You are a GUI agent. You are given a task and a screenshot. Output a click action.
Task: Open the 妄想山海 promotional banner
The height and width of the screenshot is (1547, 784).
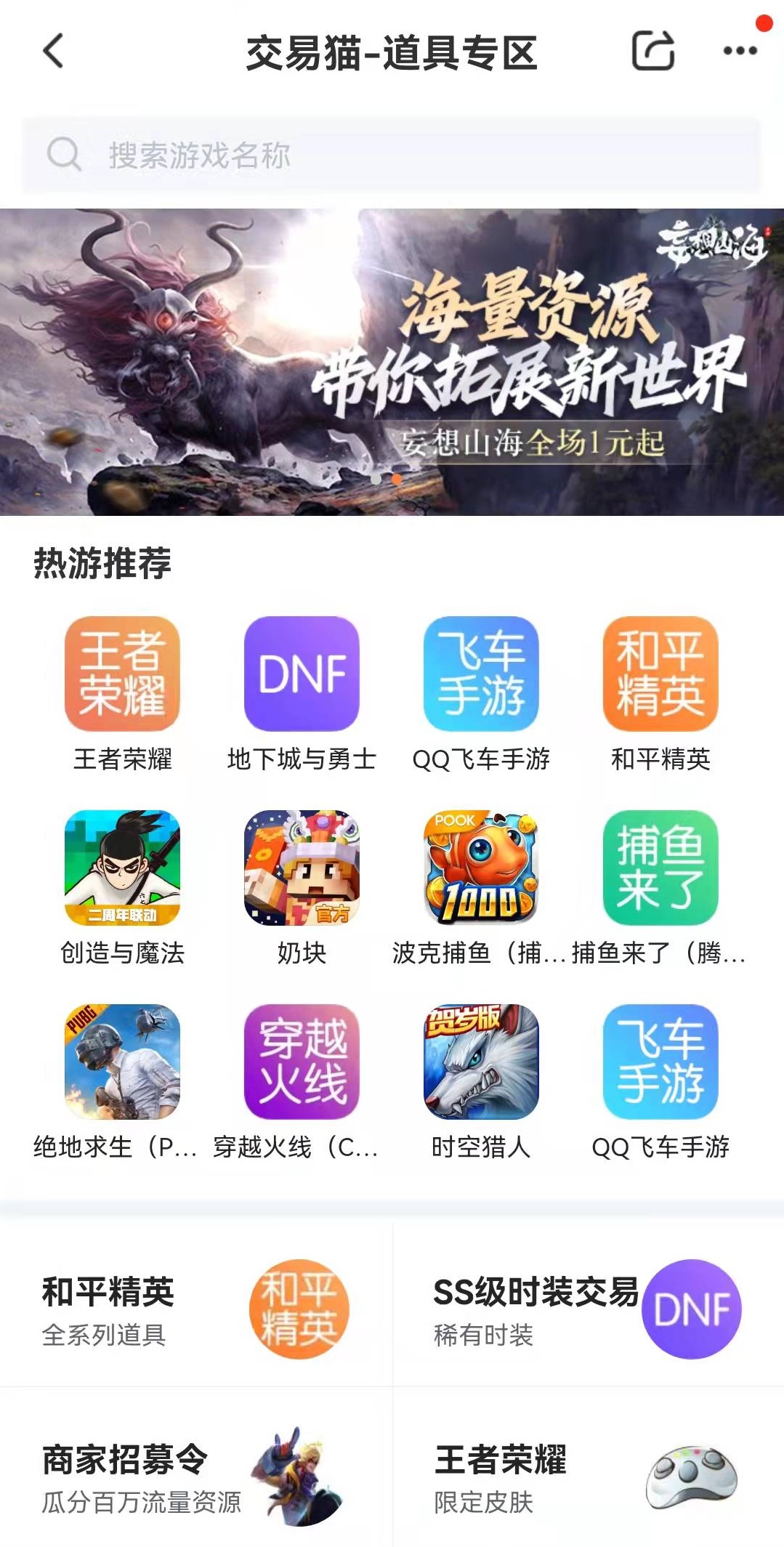coord(392,362)
